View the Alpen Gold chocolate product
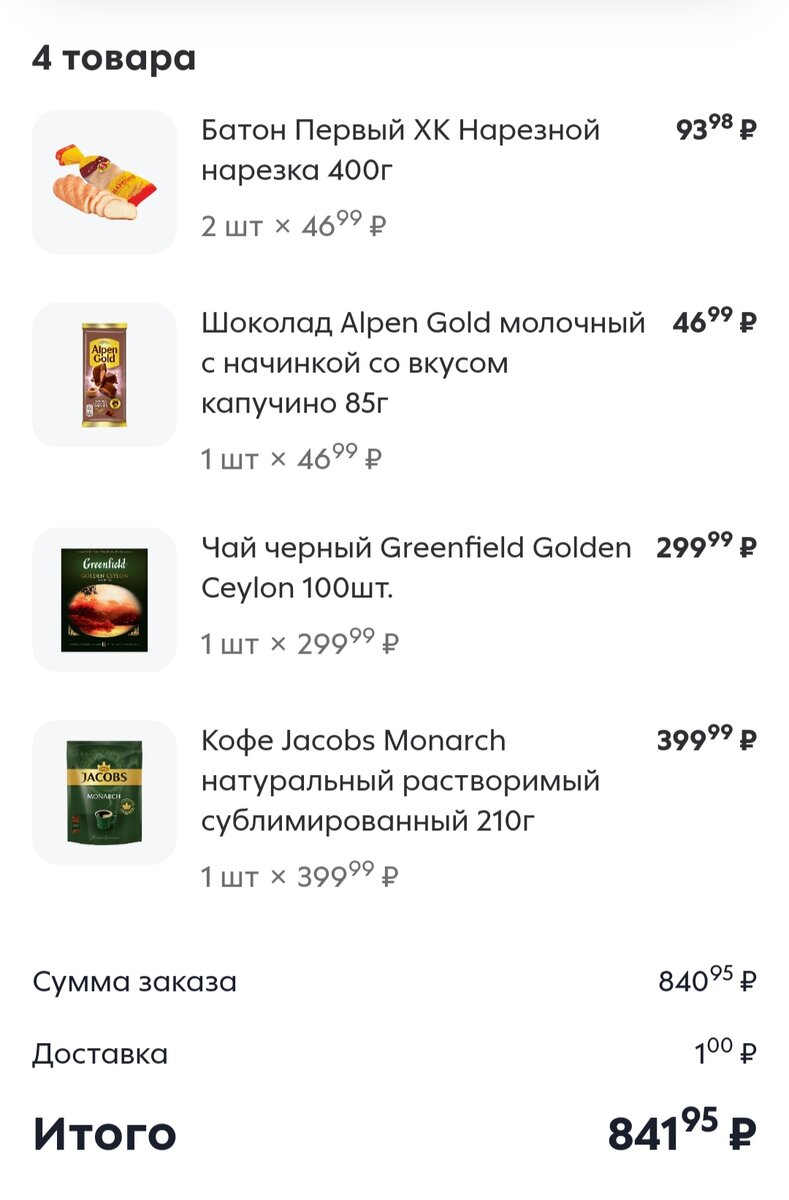Viewport: 789px width, 1200px height. [x=422, y=363]
